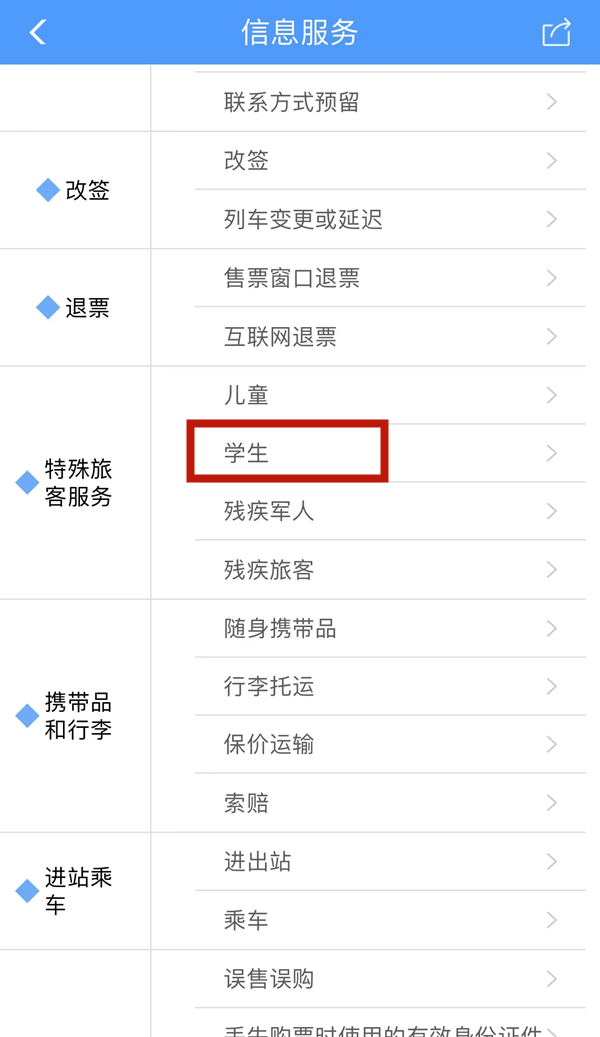Screen dimensions: 600x1037
Task: Open the 联系方式预留 row
Action: 390,102
